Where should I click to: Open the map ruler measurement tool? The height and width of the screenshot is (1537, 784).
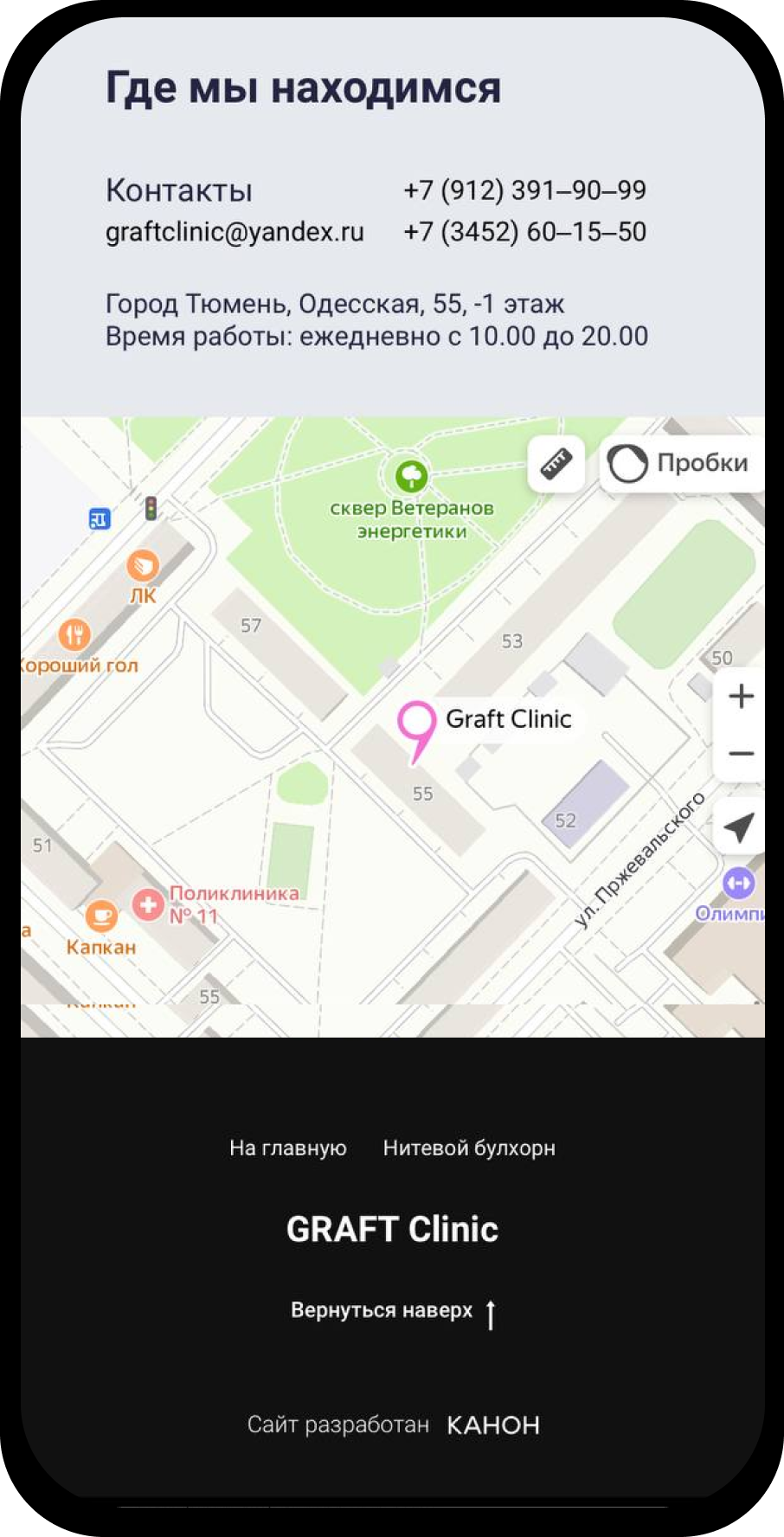556,464
